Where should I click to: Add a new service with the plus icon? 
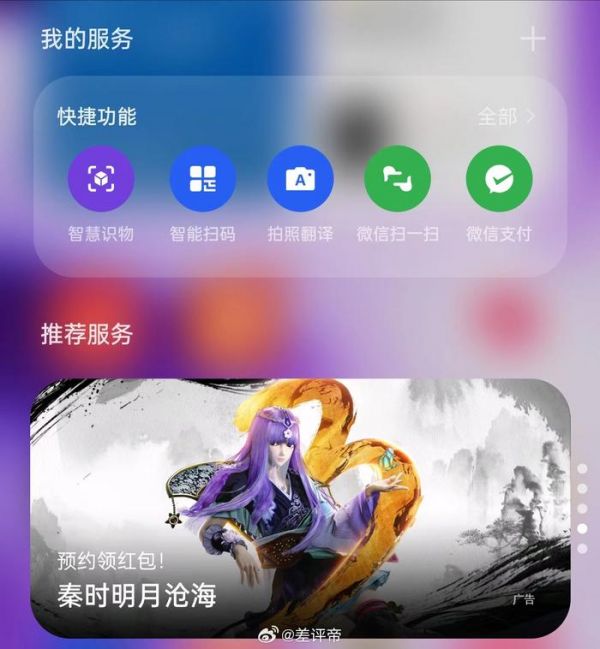pos(533,40)
